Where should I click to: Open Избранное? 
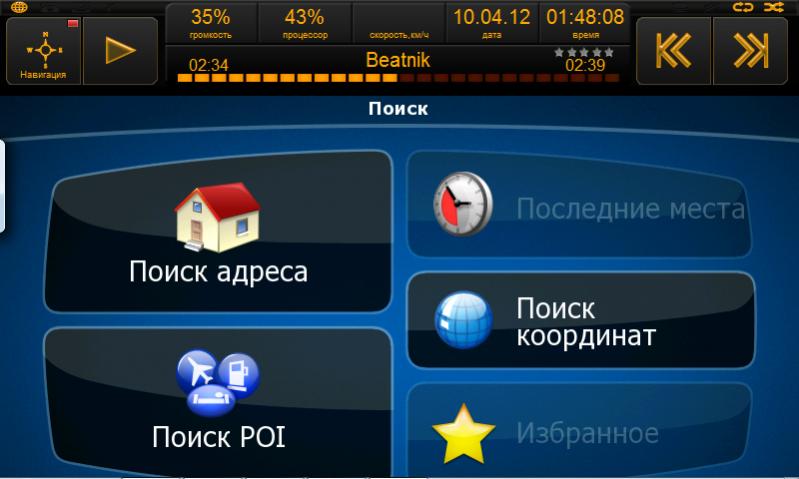tap(580, 432)
